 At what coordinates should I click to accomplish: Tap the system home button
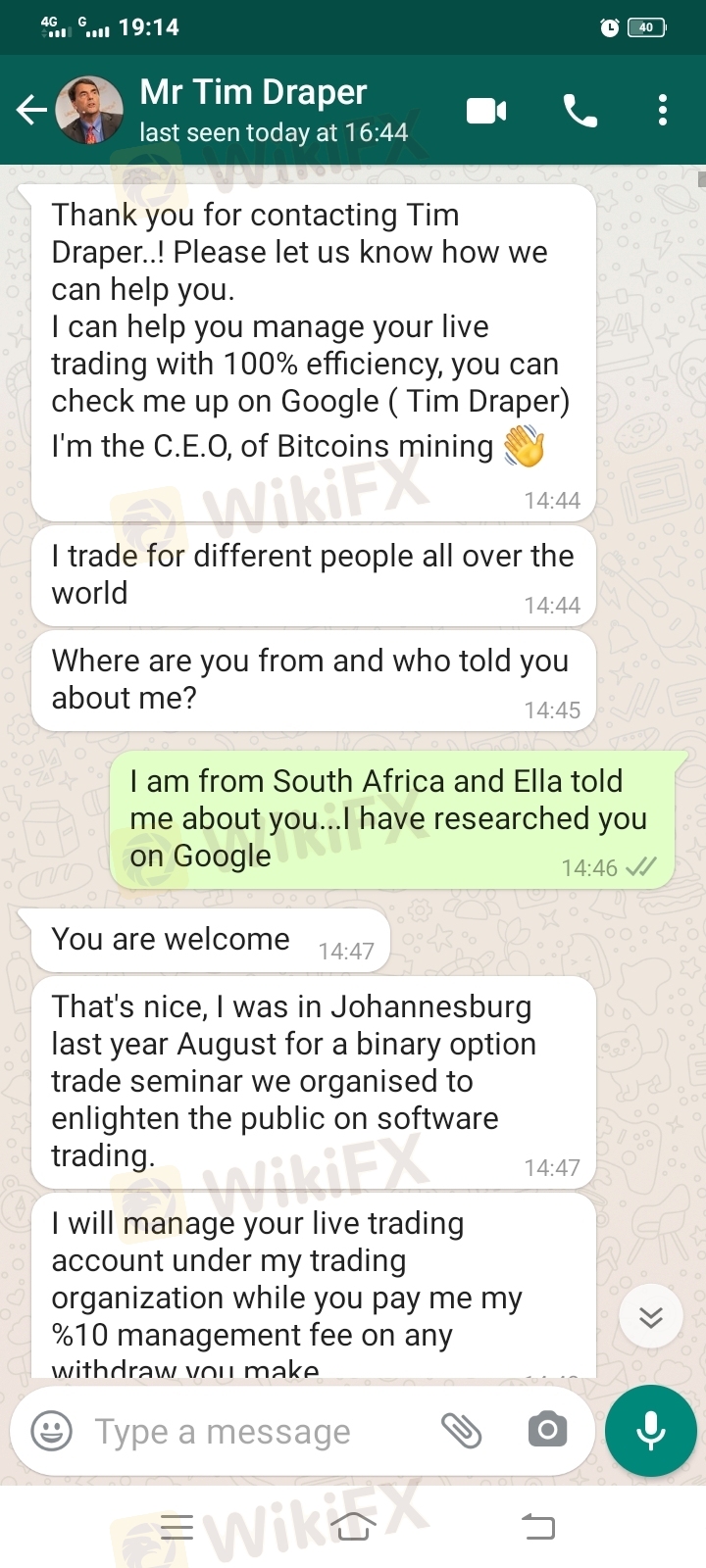tap(353, 1526)
